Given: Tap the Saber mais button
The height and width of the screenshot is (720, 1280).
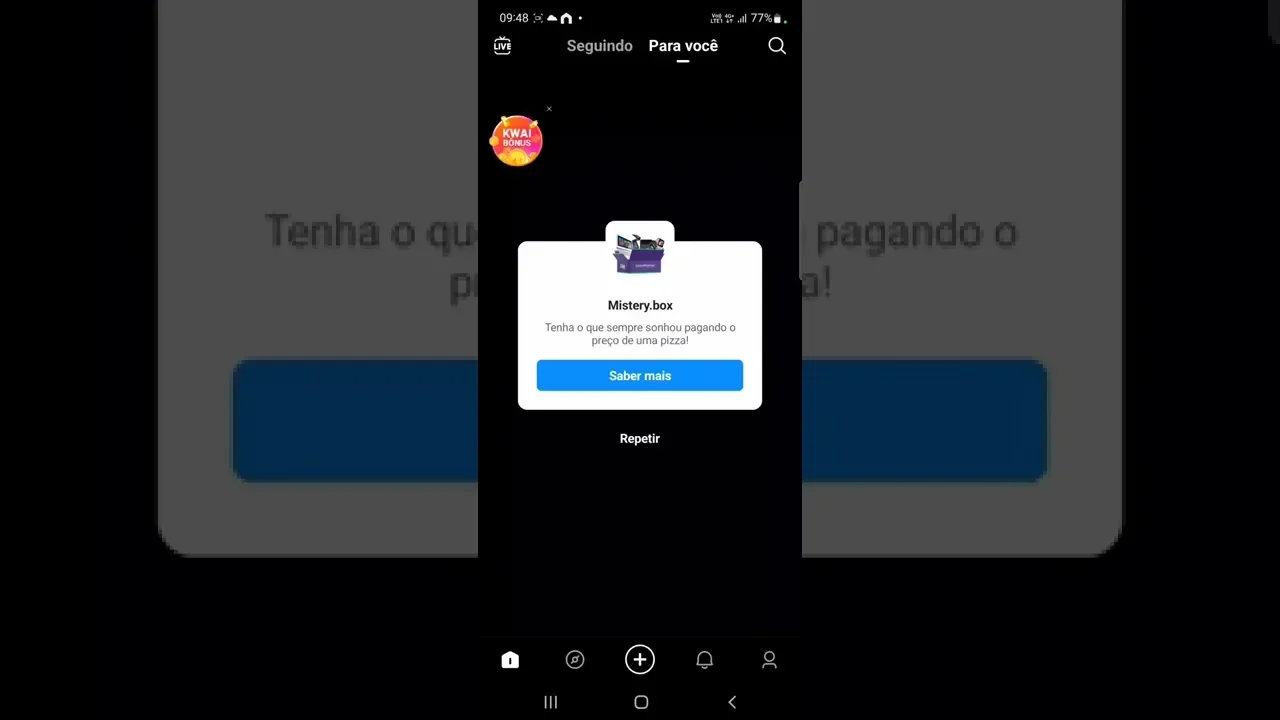Looking at the screenshot, I should point(640,376).
